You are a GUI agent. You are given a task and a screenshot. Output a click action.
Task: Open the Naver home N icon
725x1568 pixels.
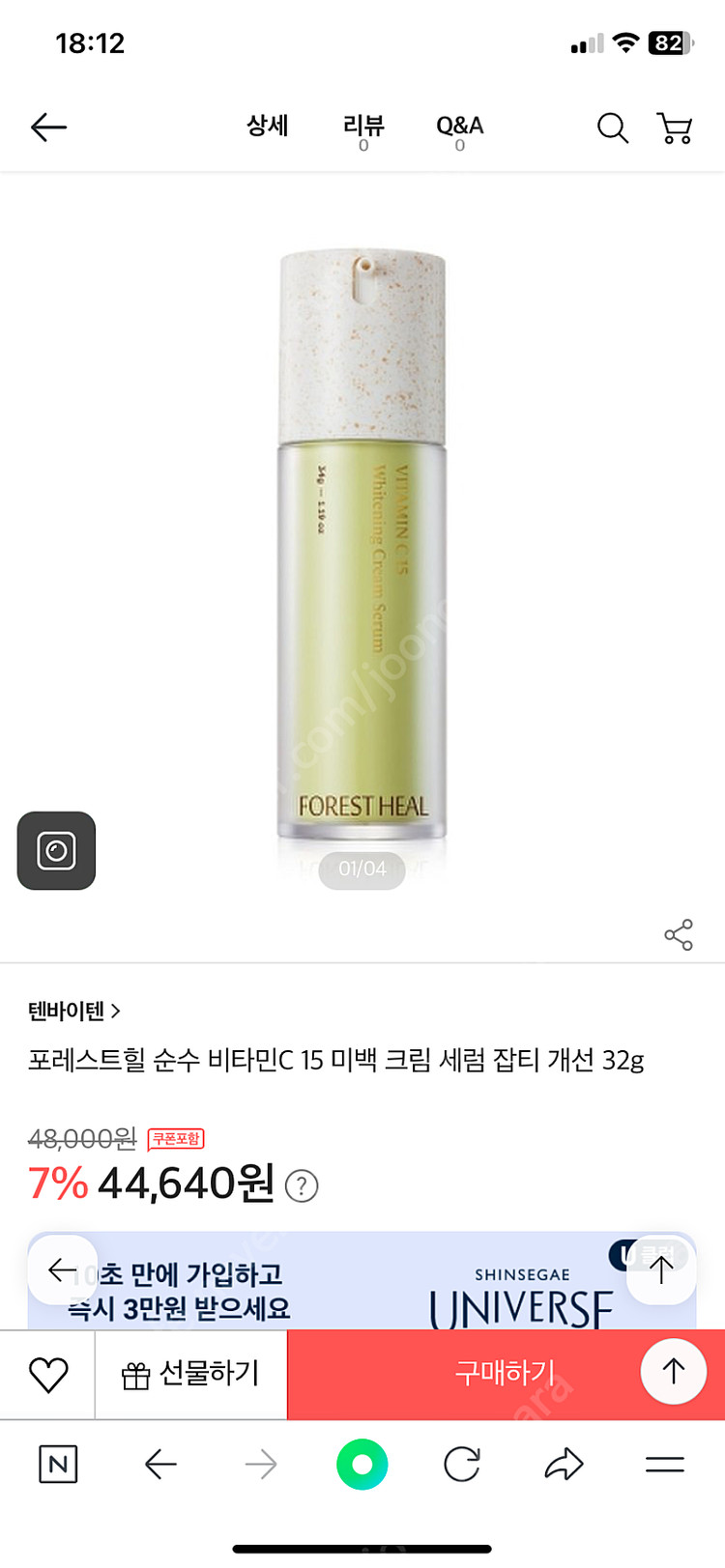tap(58, 1464)
